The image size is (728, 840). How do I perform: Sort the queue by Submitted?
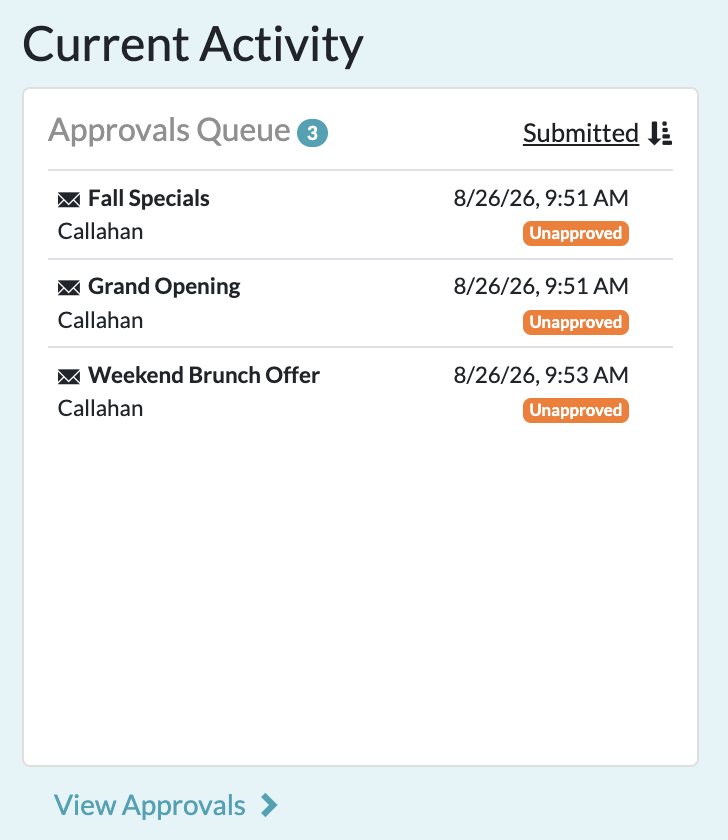[581, 133]
